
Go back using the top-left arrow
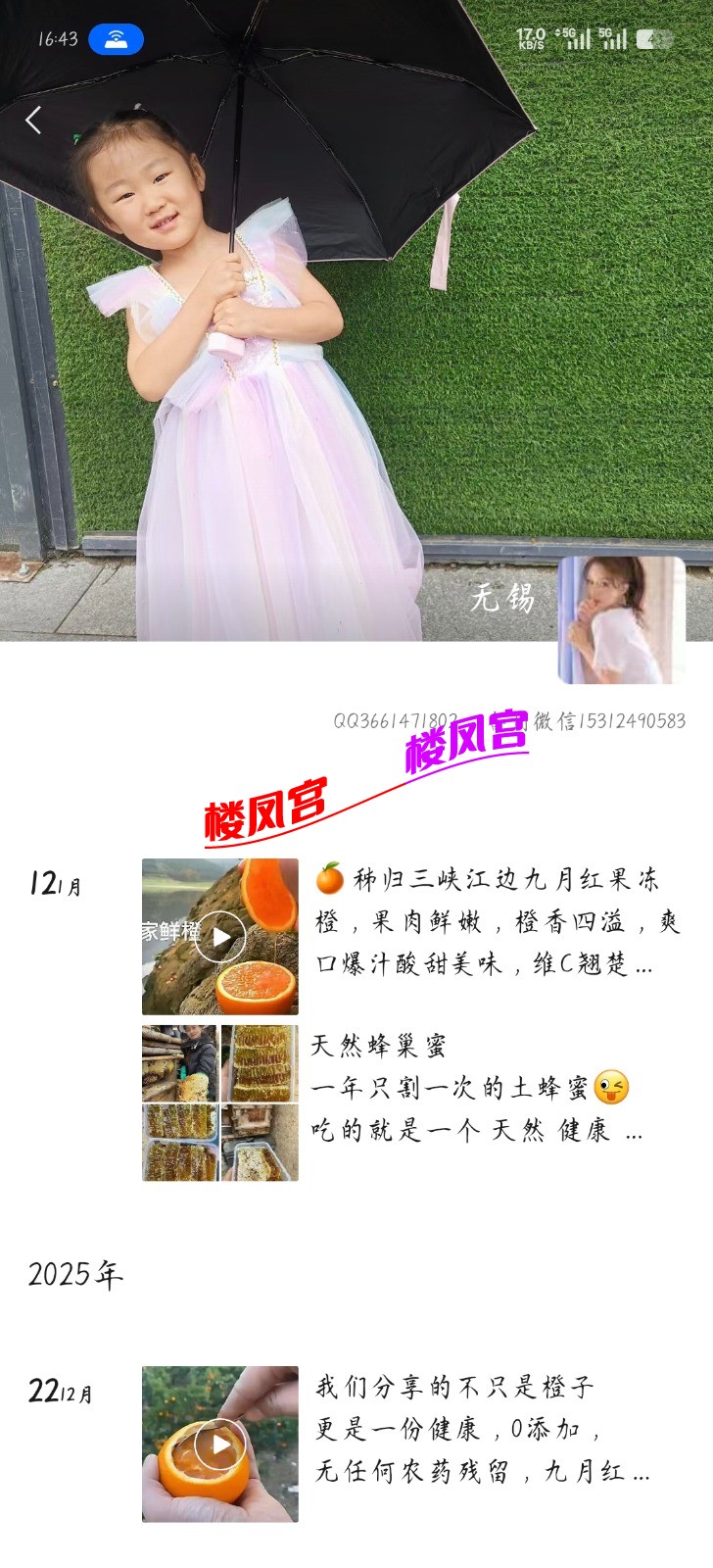(x=33, y=121)
